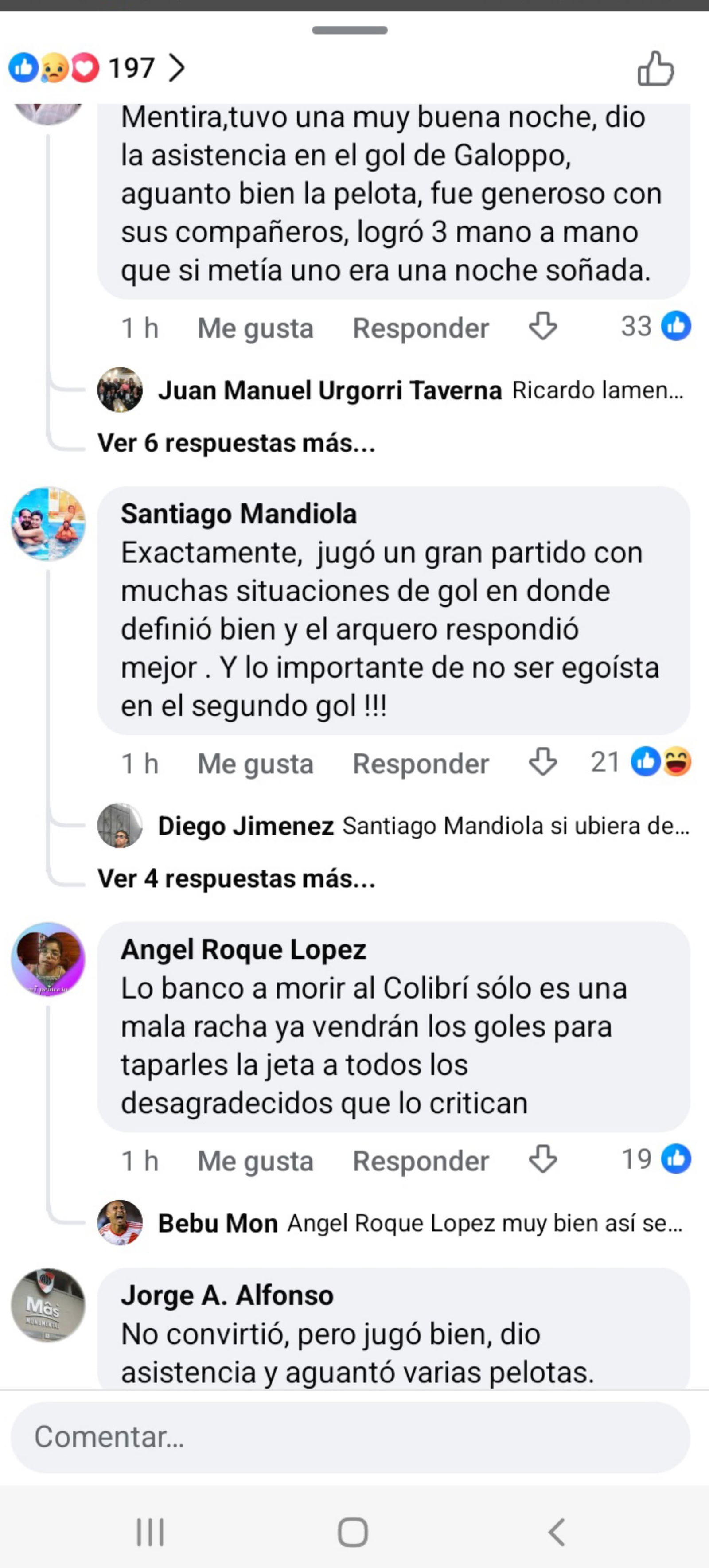Open Angel Roque Lopez's profile name
The height and width of the screenshot is (1568, 709).
pyautogui.click(x=243, y=949)
